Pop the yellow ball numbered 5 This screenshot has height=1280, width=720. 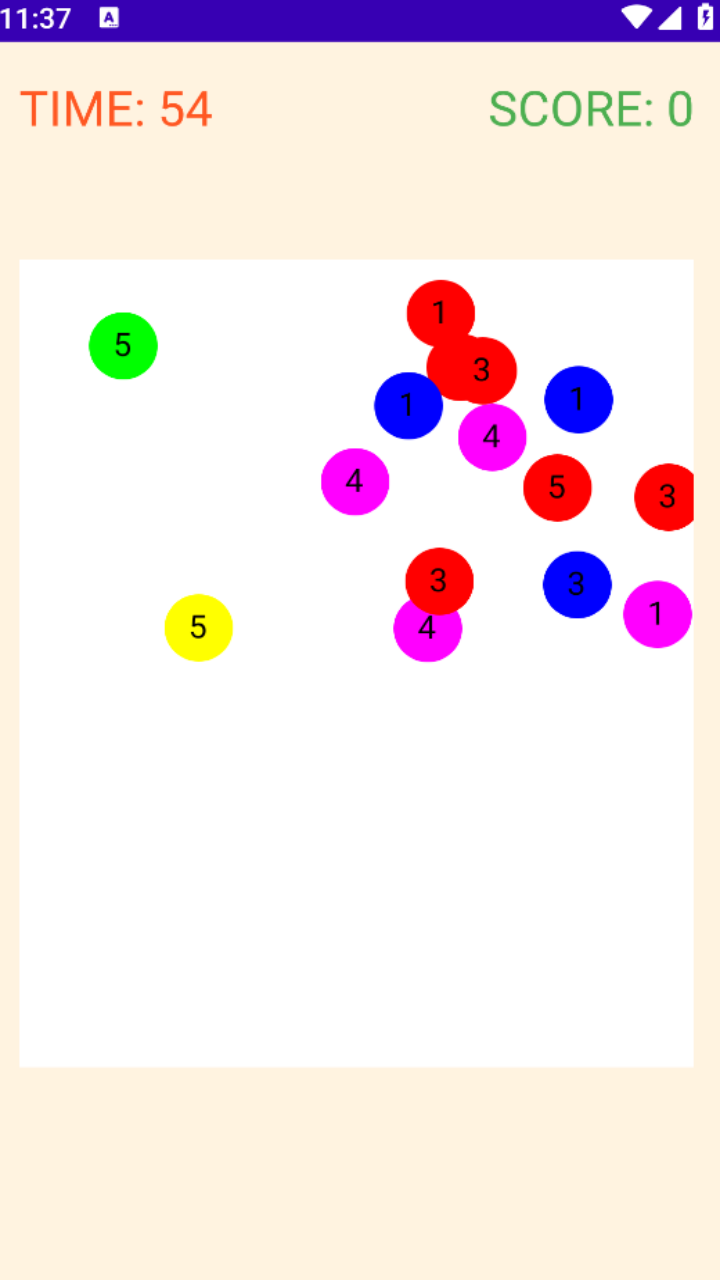pyautogui.click(x=198, y=628)
